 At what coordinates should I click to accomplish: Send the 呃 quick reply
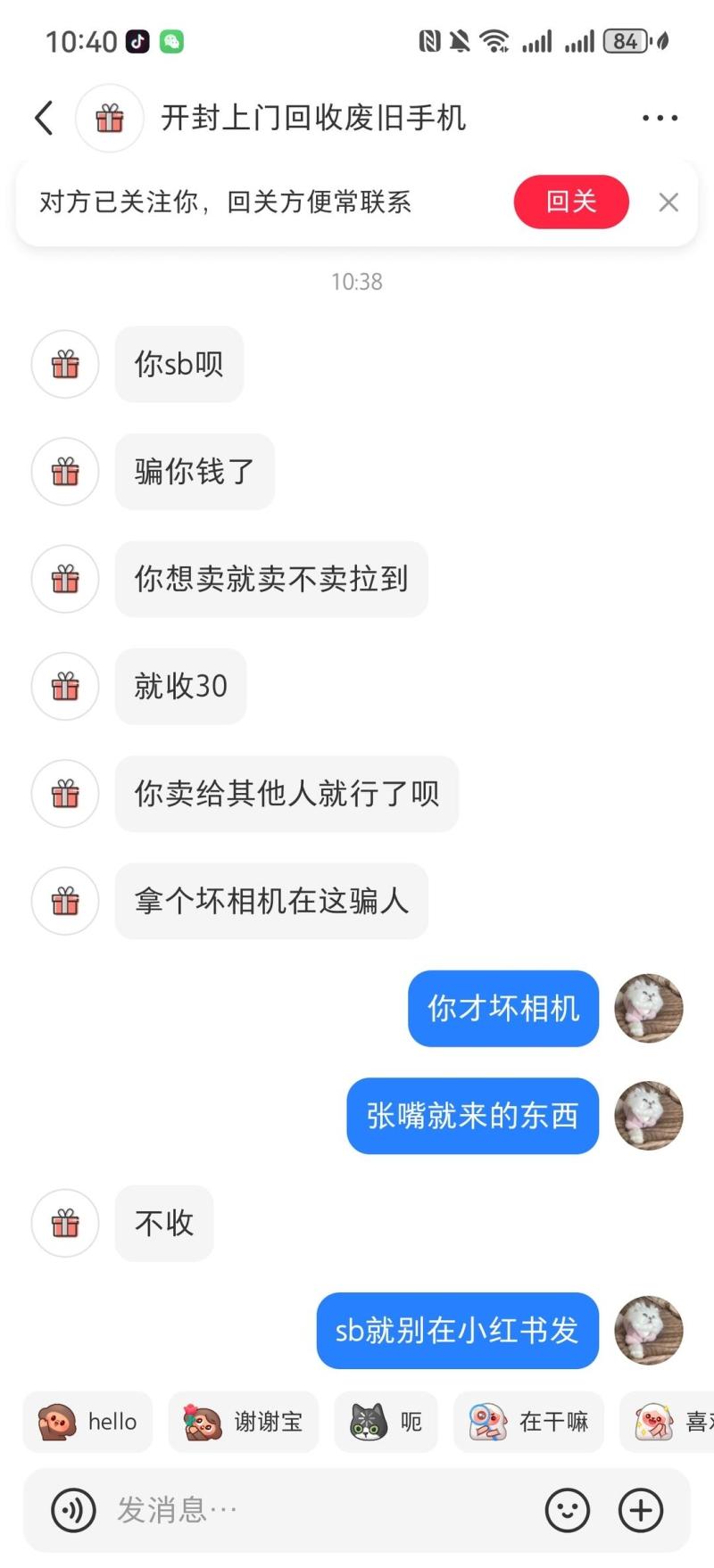(x=386, y=1422)
